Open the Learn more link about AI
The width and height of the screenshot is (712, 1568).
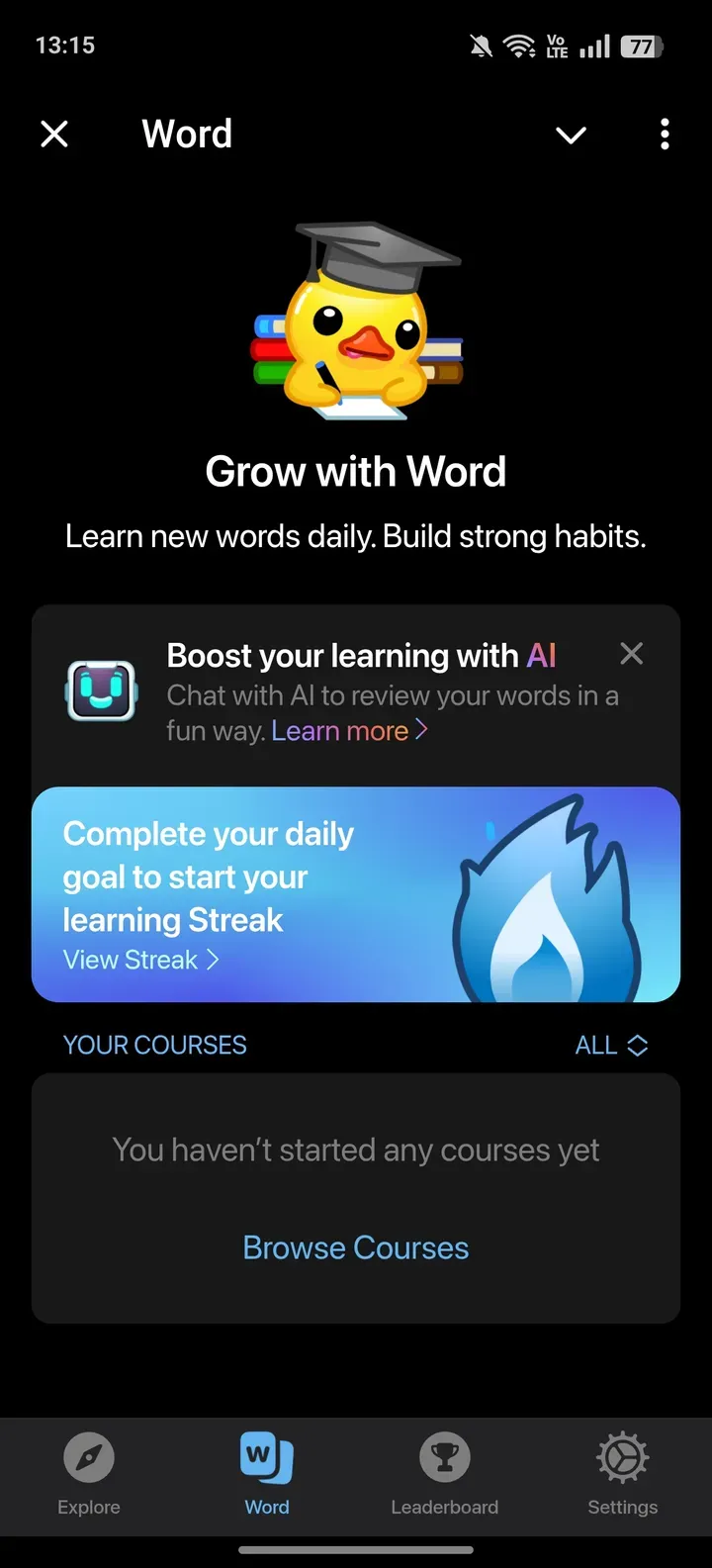click(349, 730)
